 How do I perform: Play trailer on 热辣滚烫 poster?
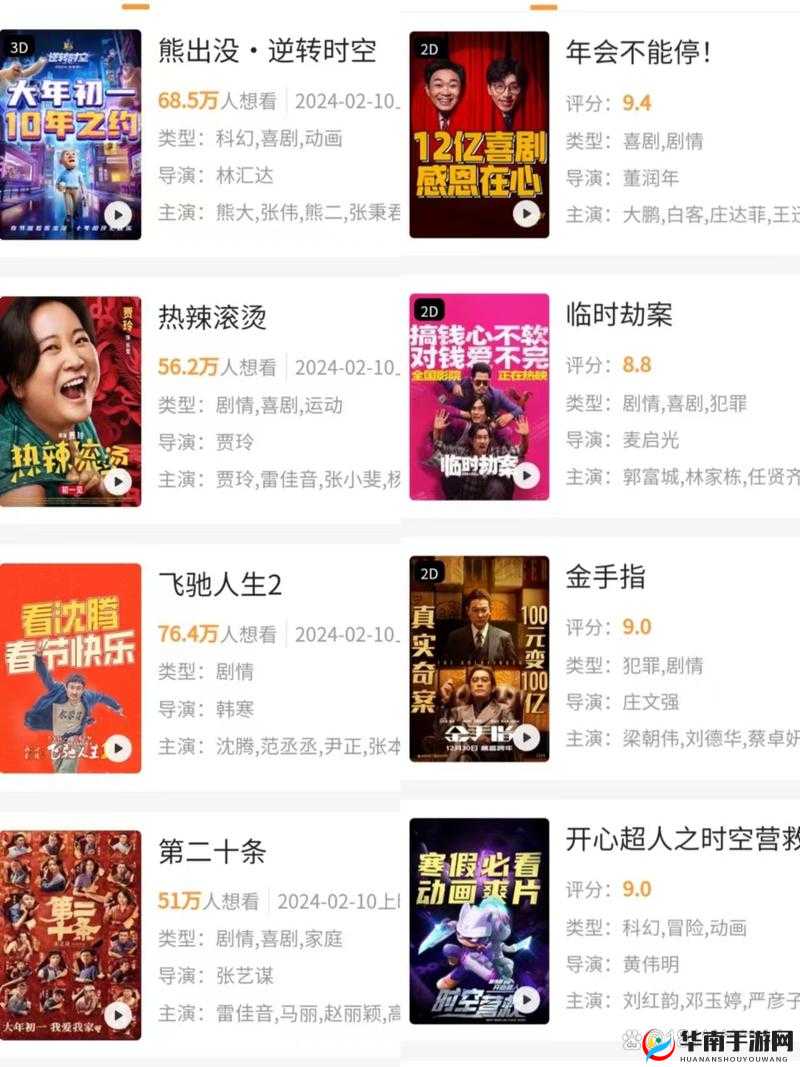(x=119, y=479)
